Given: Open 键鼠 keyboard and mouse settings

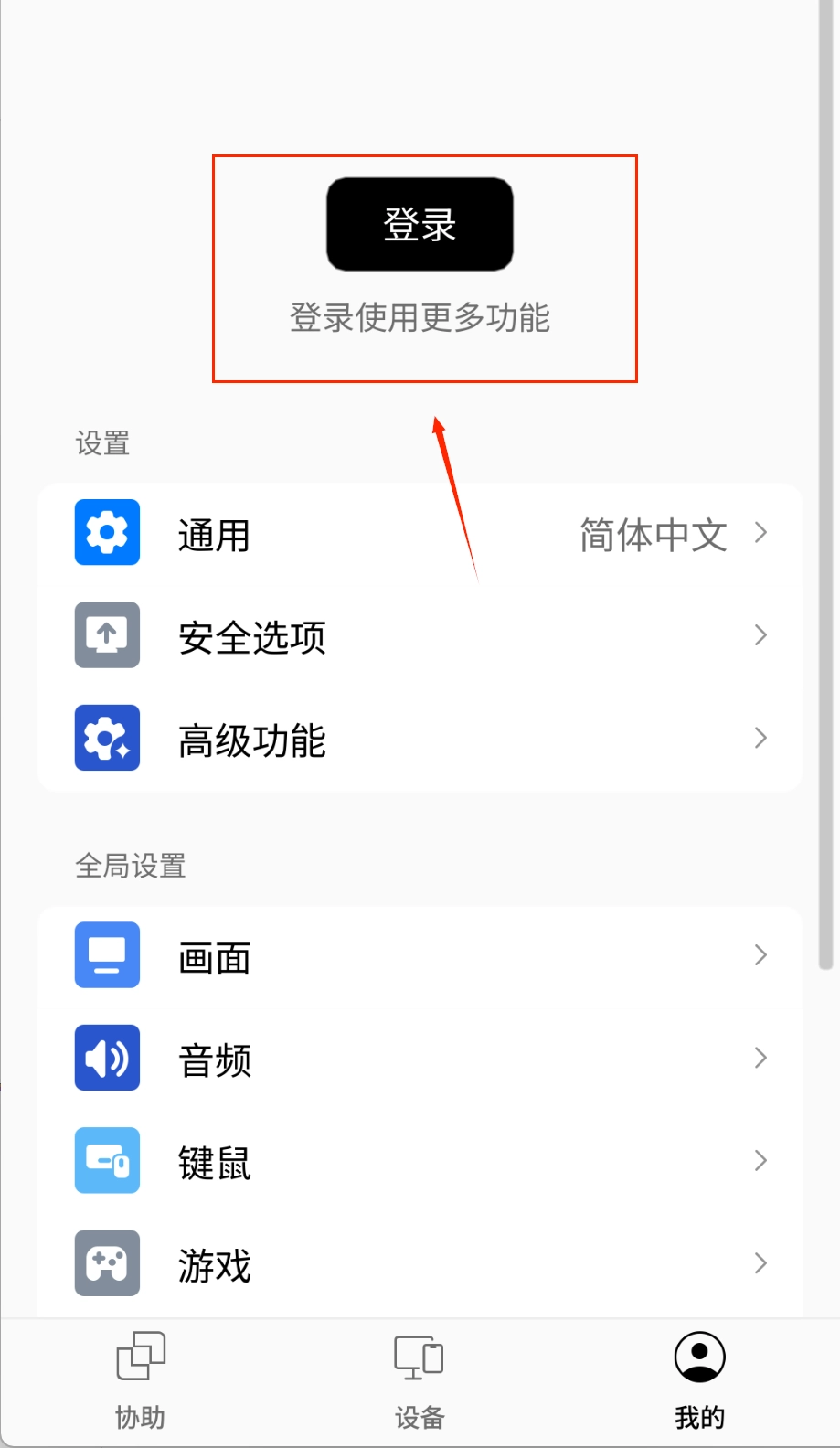Looking at the screenshot, I should (420, 1161).
